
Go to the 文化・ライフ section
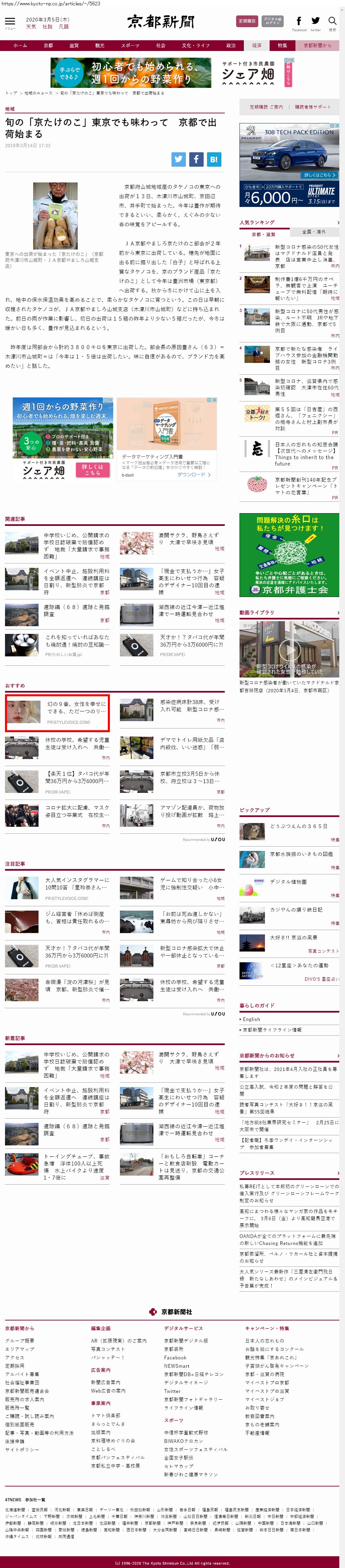point(195,46)
